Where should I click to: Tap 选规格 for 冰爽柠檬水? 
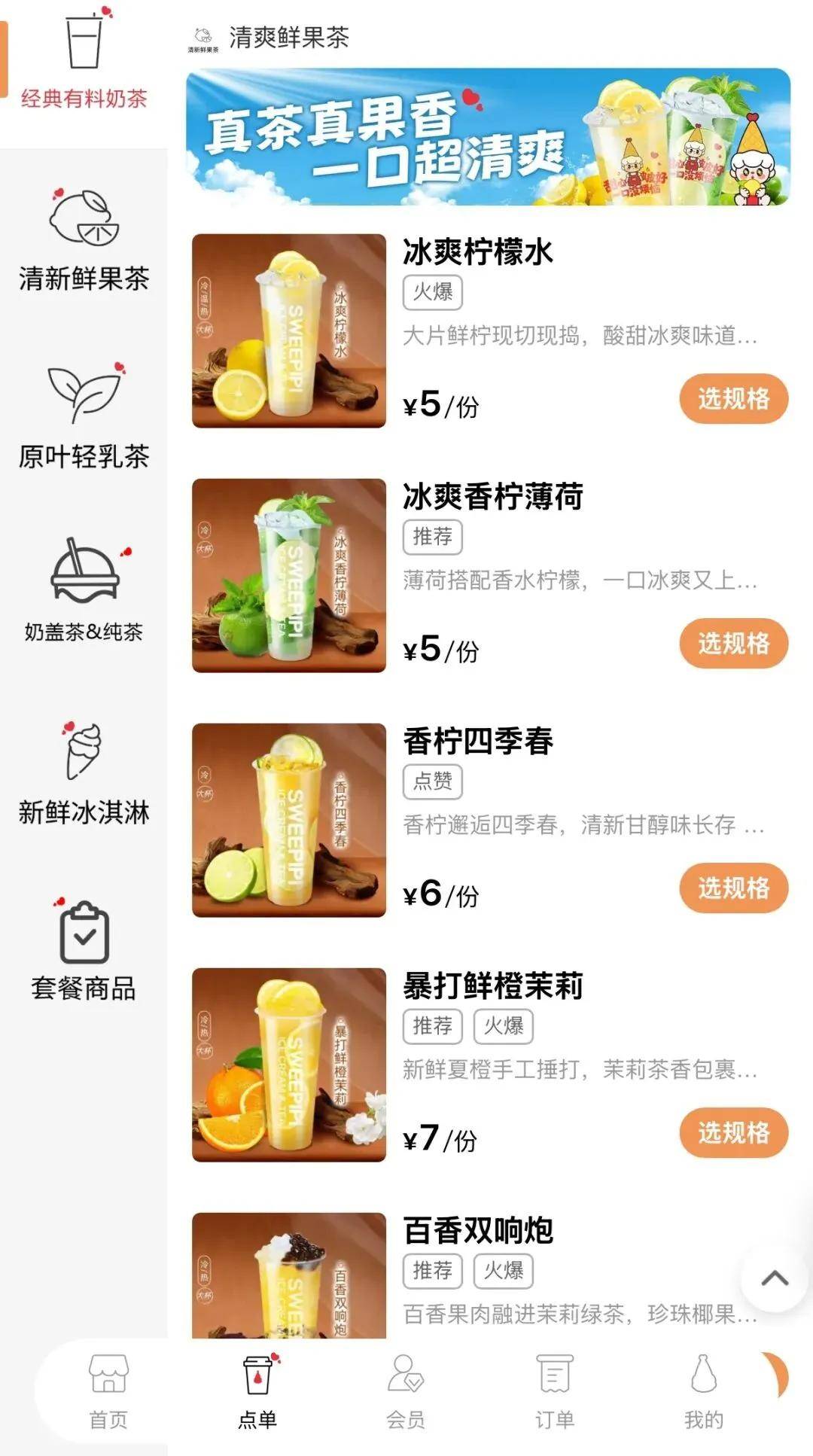pyautogui.click(x=733, y=398)
